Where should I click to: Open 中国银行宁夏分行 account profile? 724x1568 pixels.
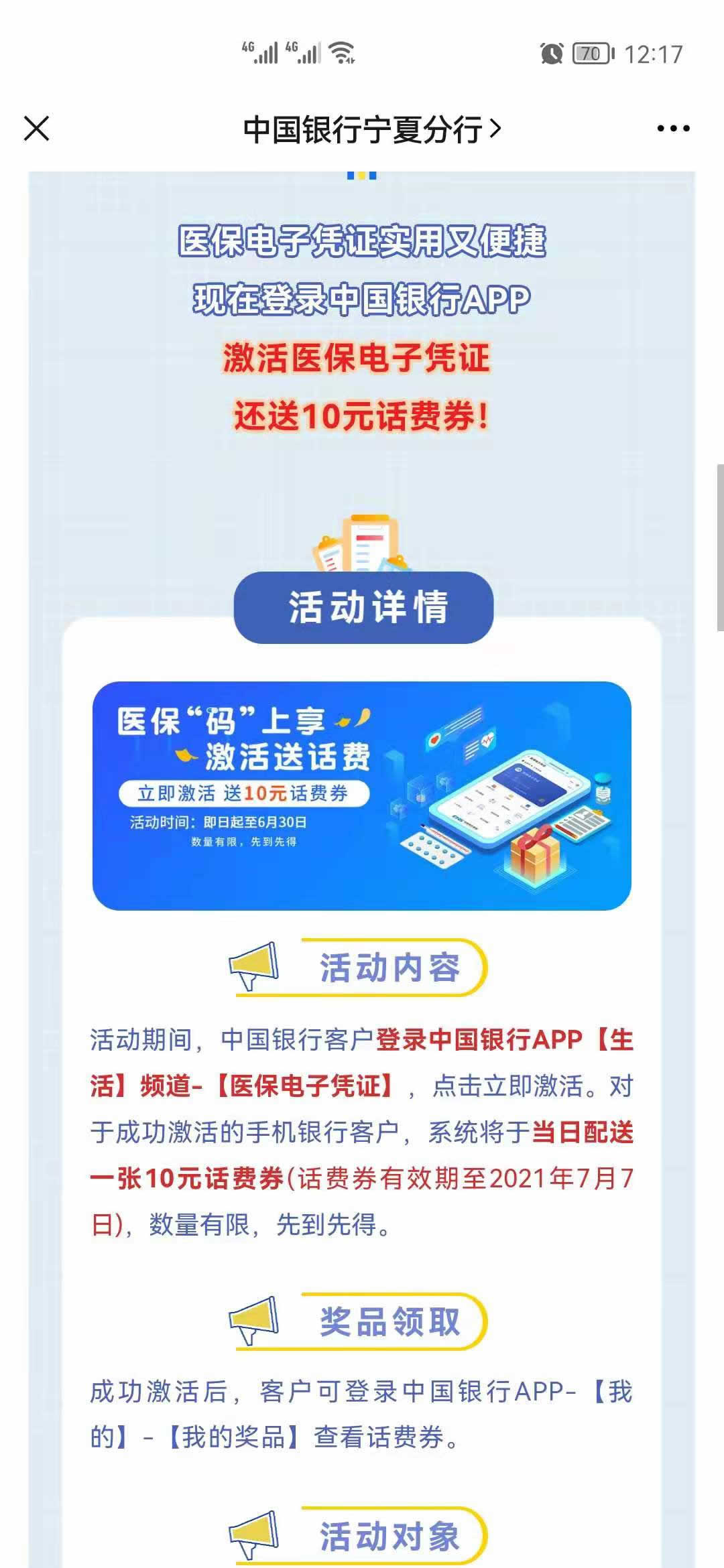(x=371, y=129)
